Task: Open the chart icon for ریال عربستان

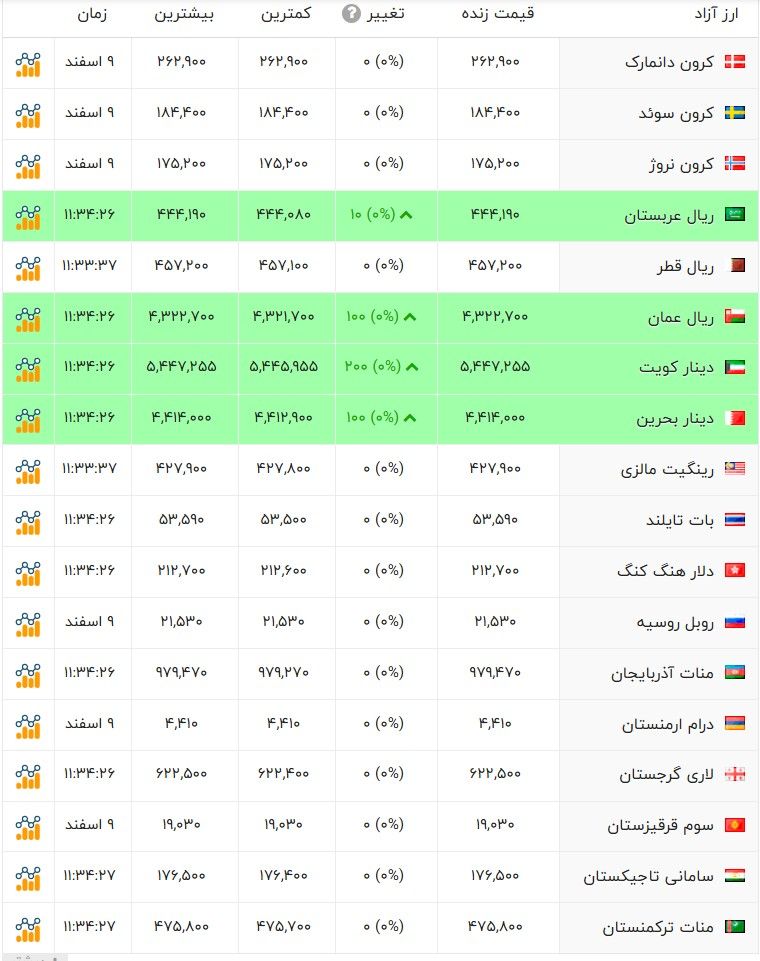Action: 28,216
